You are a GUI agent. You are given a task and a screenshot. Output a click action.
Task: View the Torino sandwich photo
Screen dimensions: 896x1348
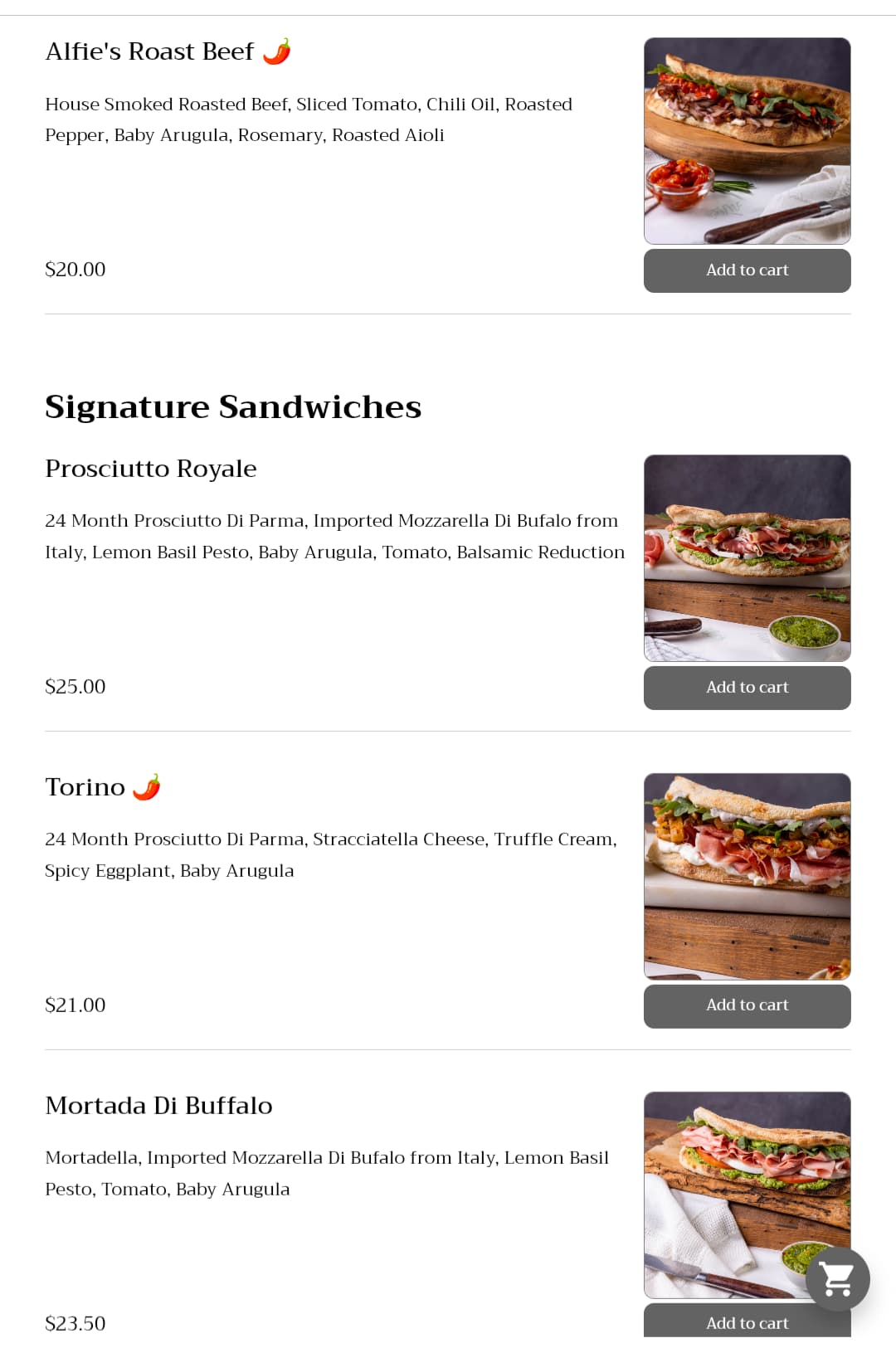[747, 876]
